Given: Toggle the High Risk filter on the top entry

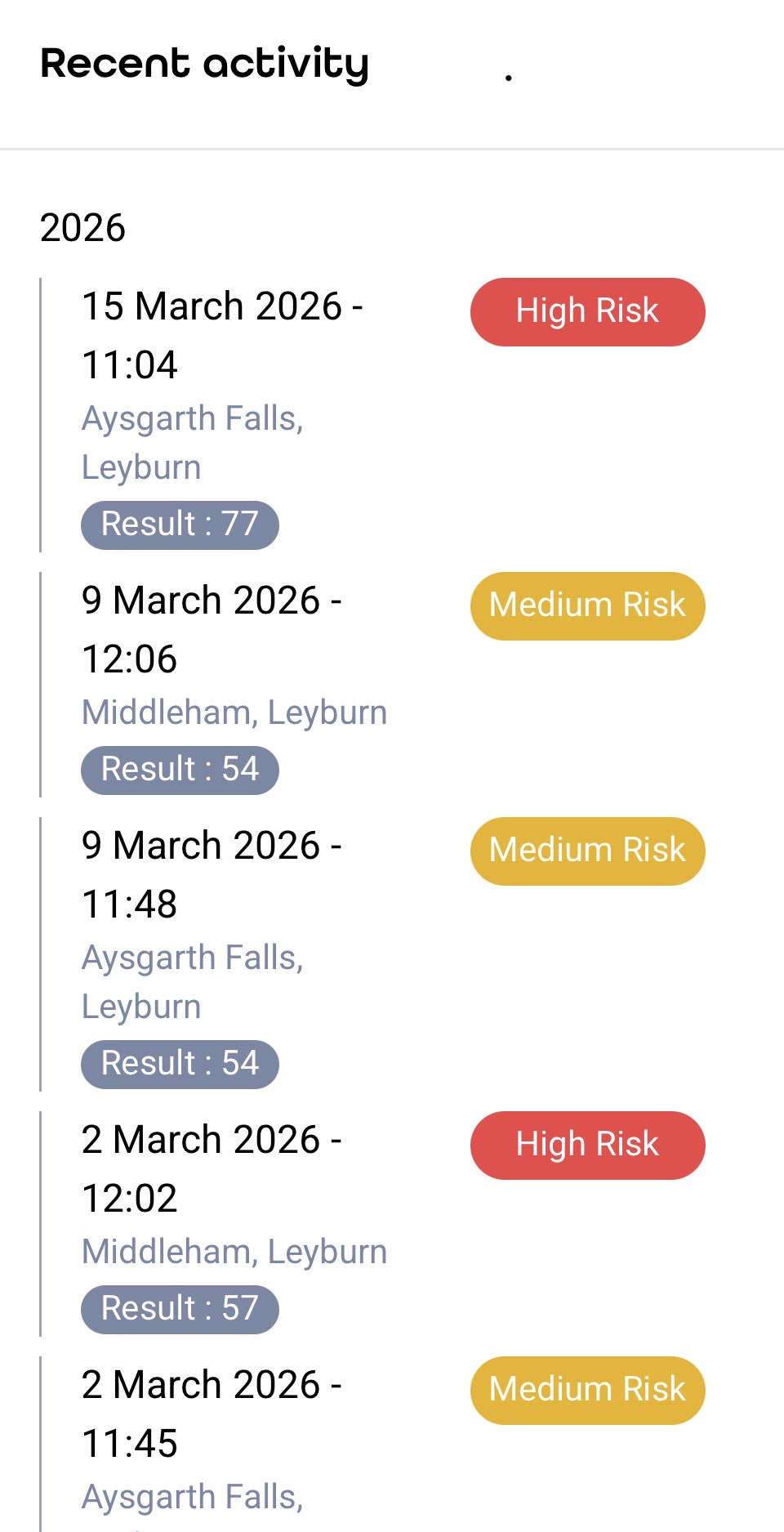Looking at the screenshot, I should tap(587, 311).
